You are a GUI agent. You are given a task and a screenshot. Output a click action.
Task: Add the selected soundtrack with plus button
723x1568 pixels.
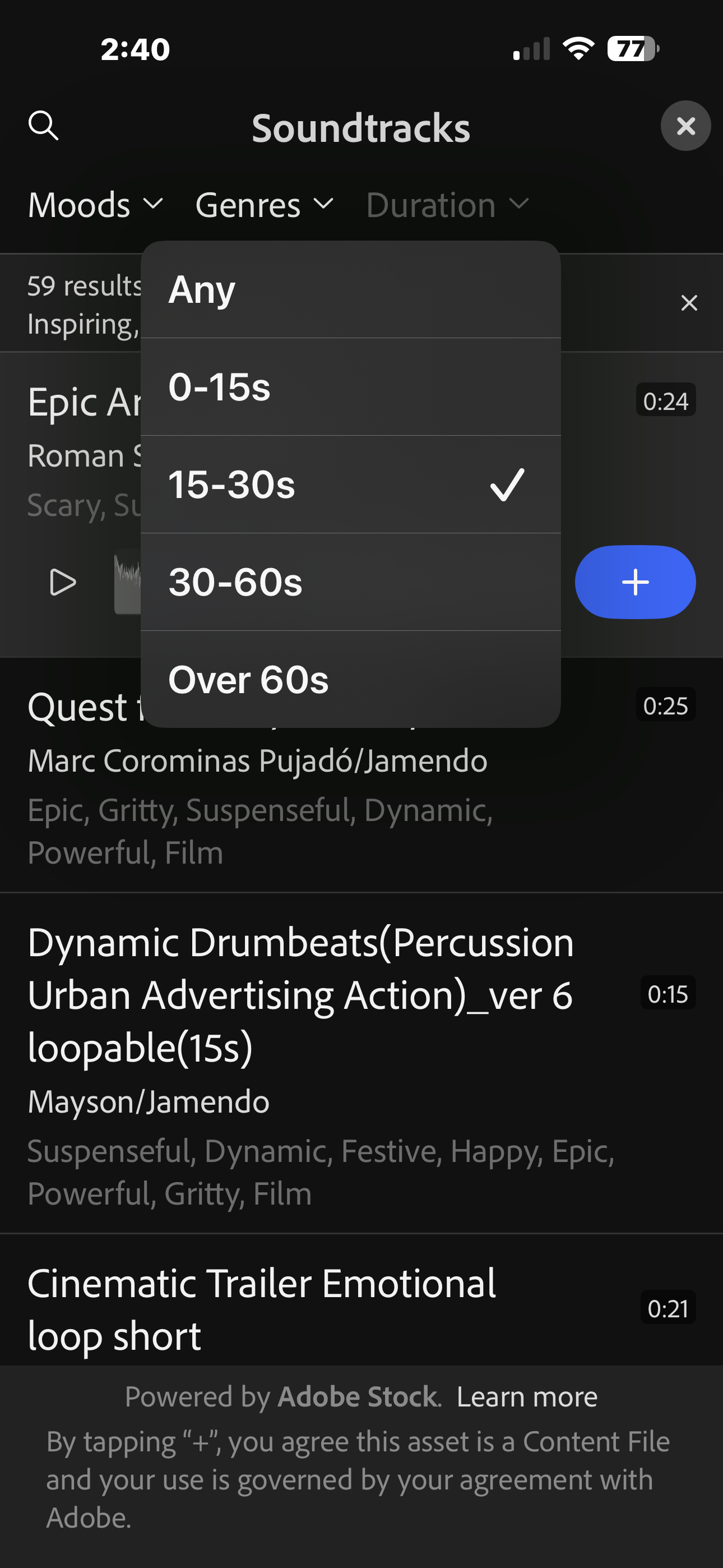(x=635, y=582)
